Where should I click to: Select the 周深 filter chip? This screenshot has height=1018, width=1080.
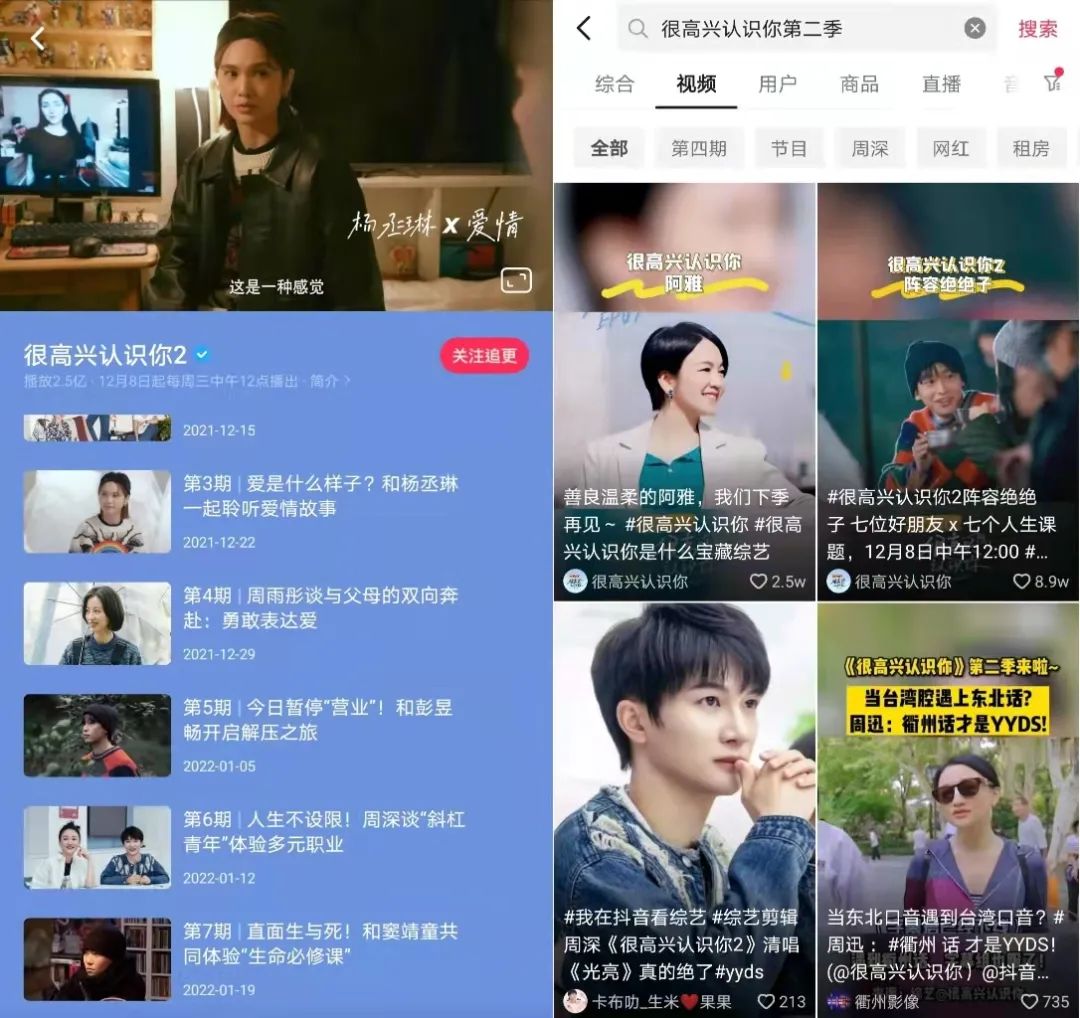click(x=870, y=148)
